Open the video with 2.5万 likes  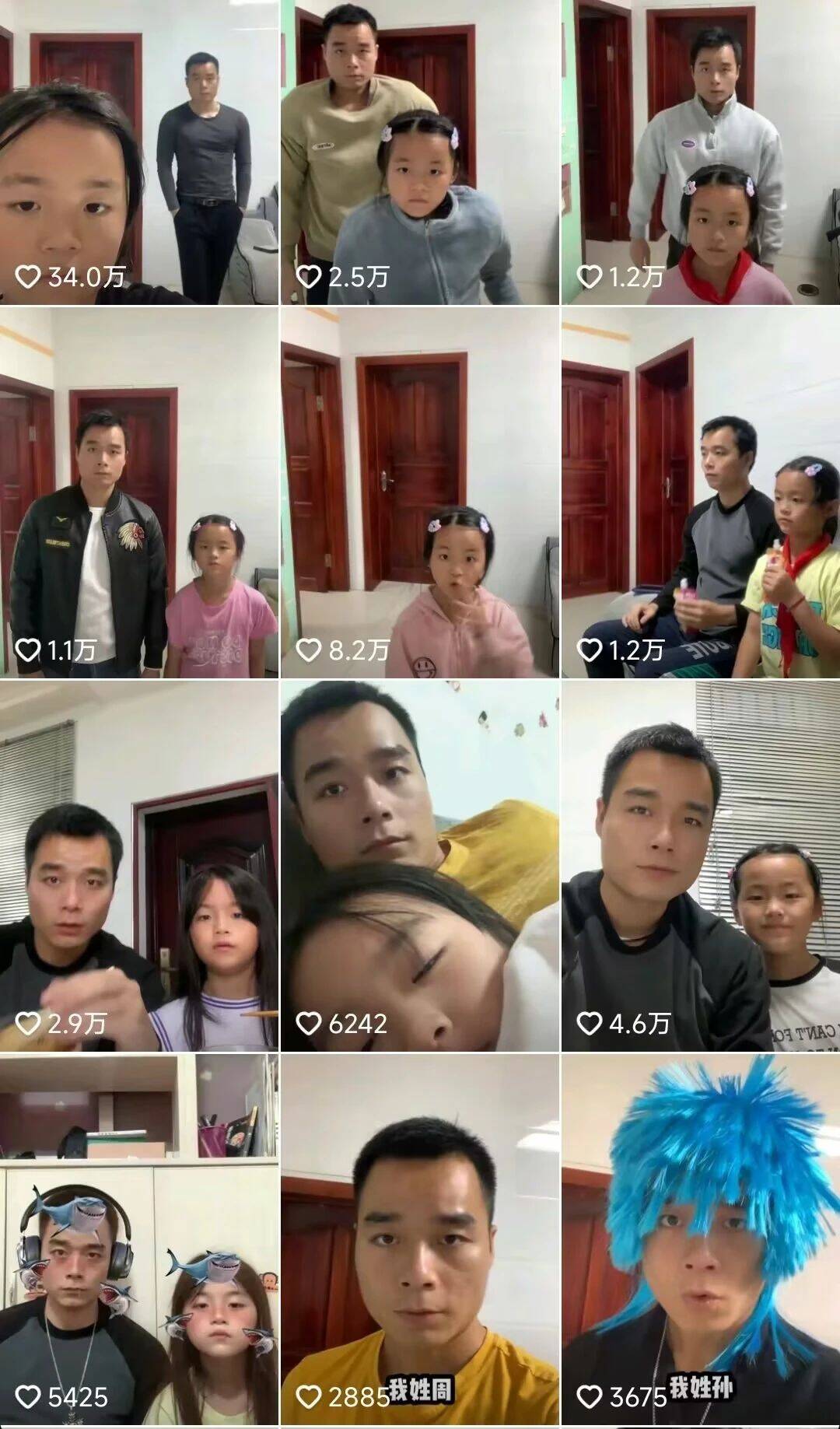pos(419,152)
